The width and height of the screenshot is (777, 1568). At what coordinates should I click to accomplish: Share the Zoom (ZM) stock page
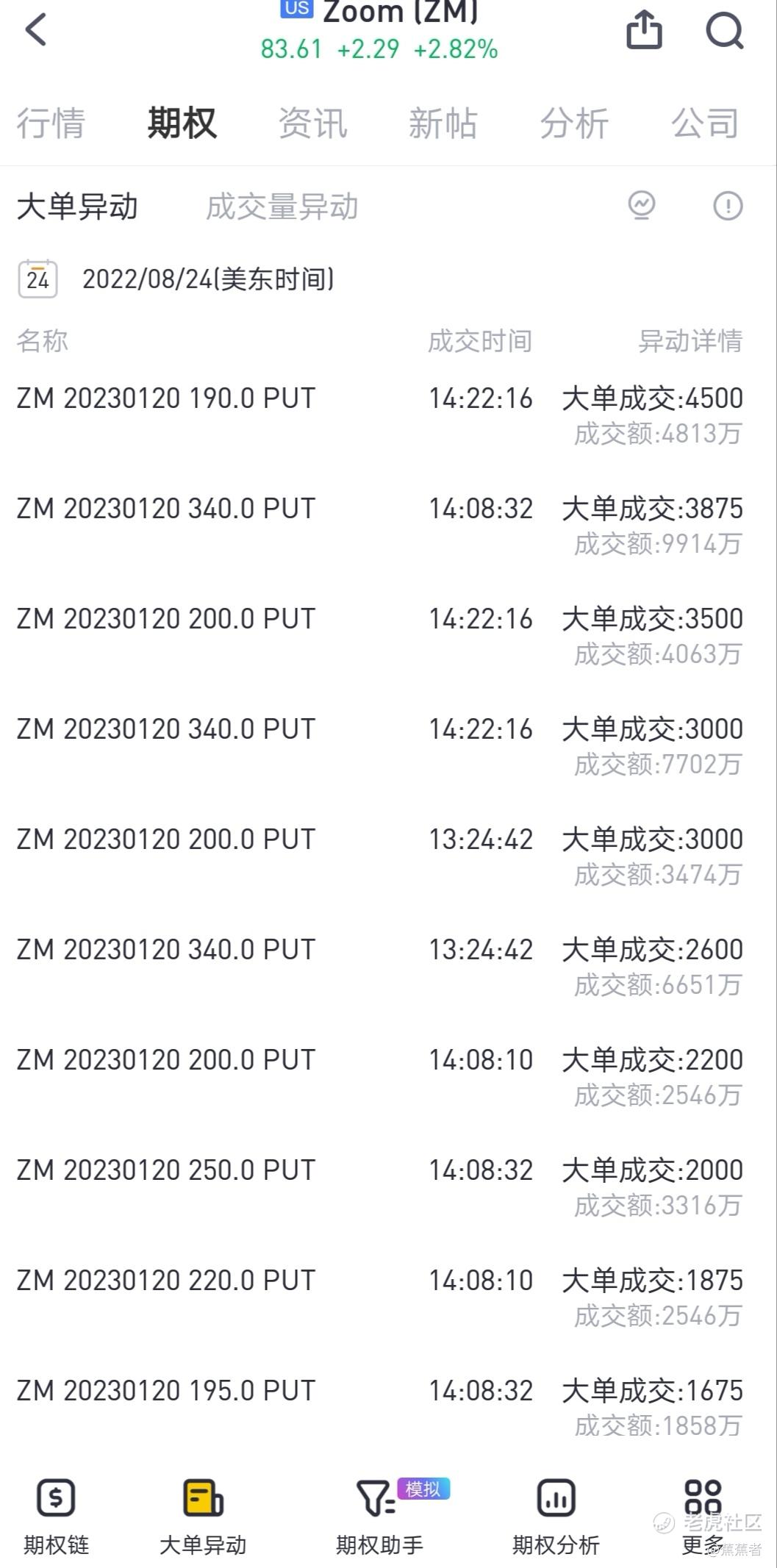[x=644, y=30]
